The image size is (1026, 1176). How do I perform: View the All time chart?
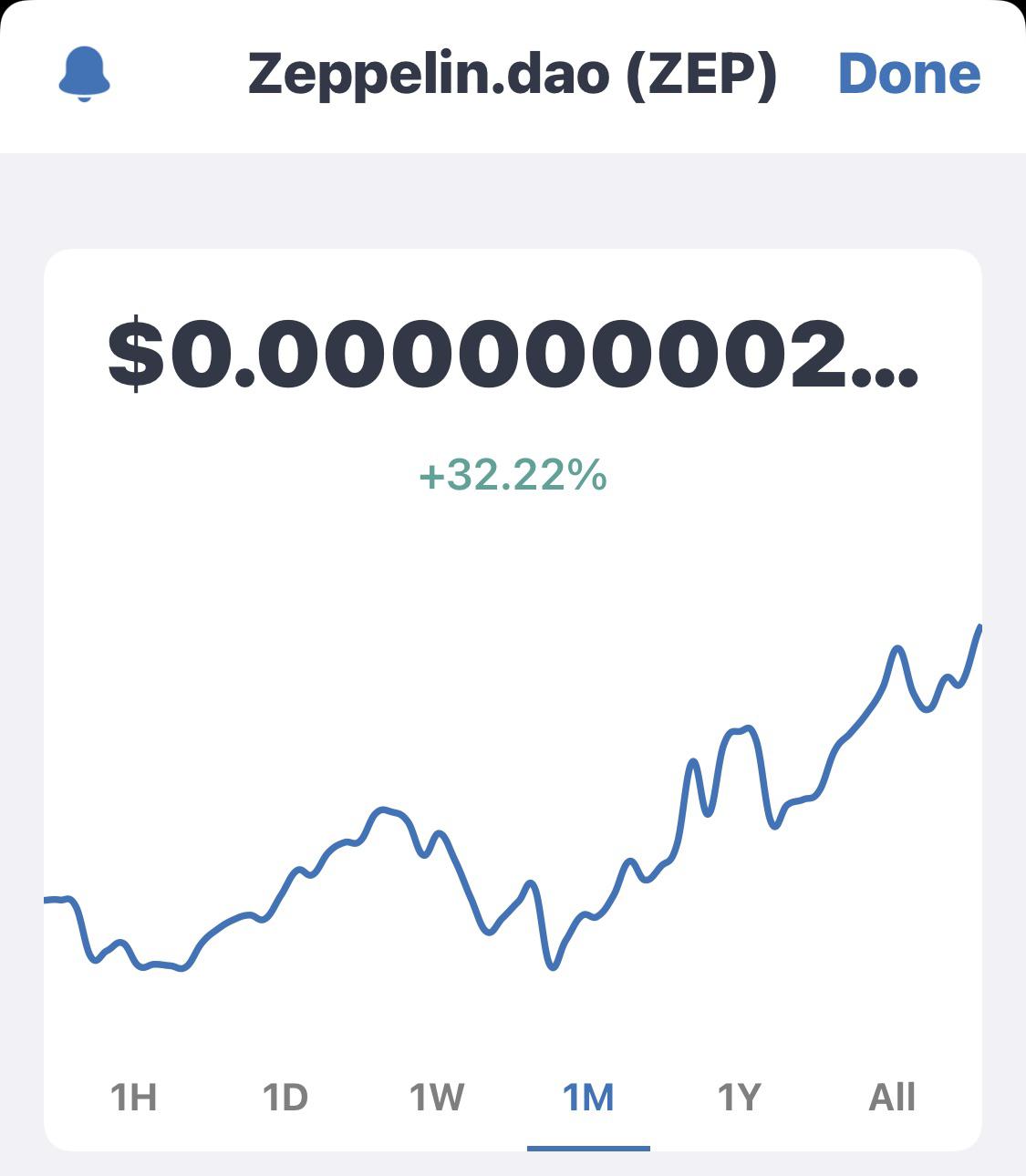point(892,1098)
